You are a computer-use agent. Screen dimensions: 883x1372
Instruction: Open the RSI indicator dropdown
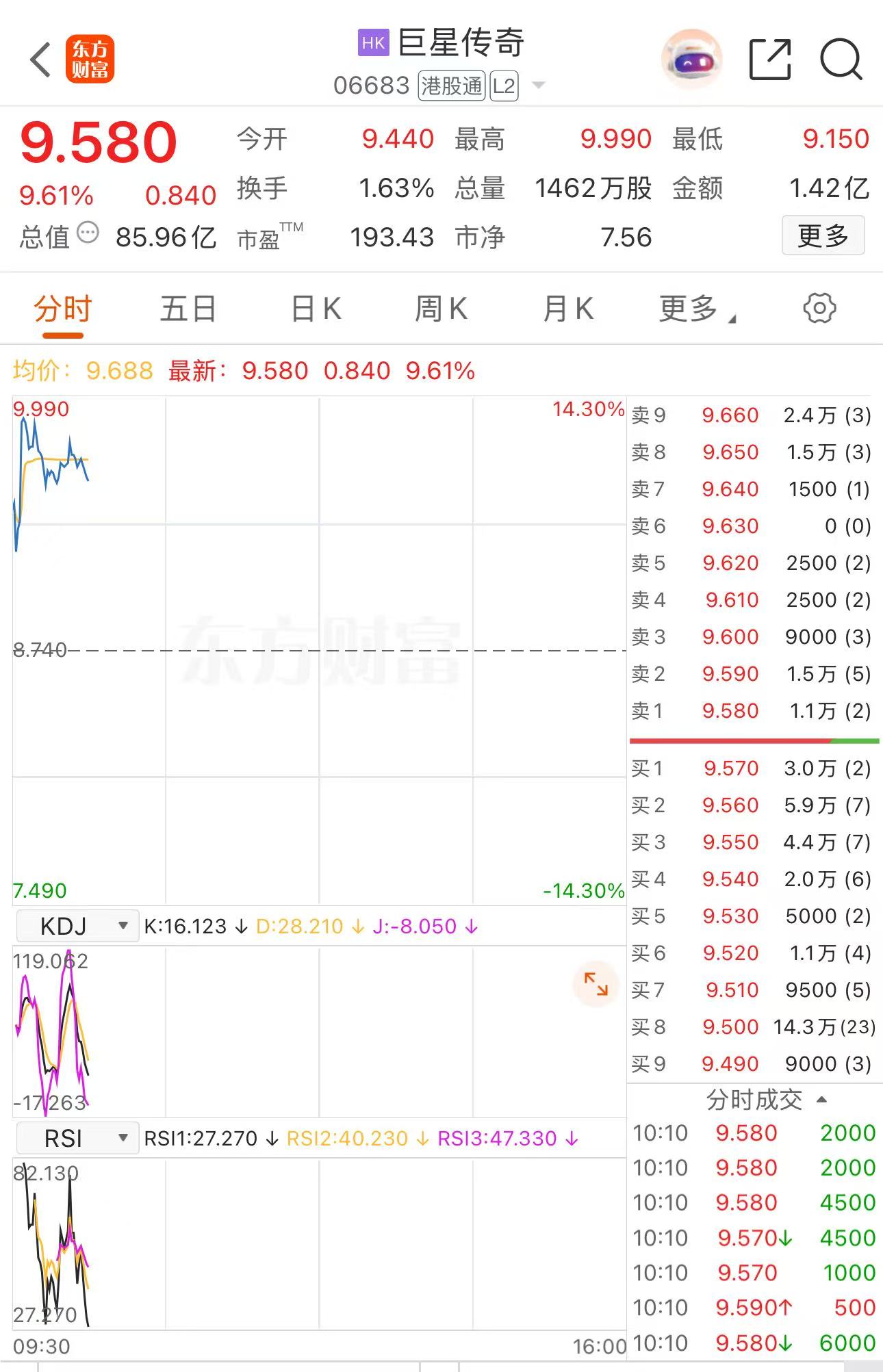point(77,1139)
